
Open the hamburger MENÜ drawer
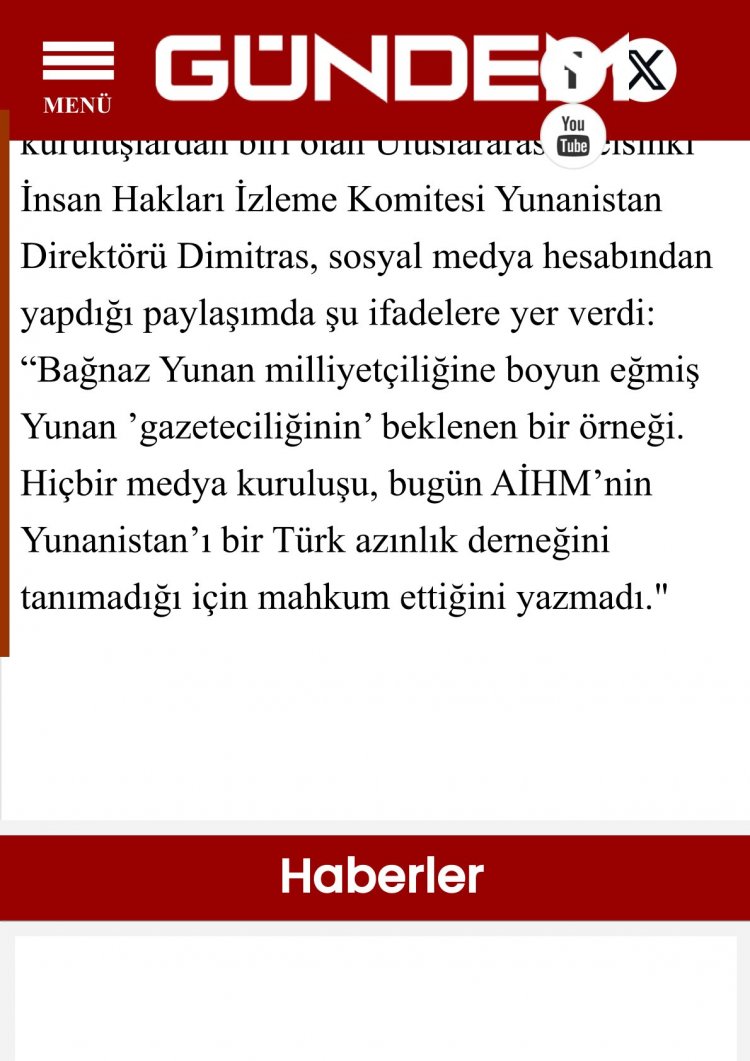77,75
